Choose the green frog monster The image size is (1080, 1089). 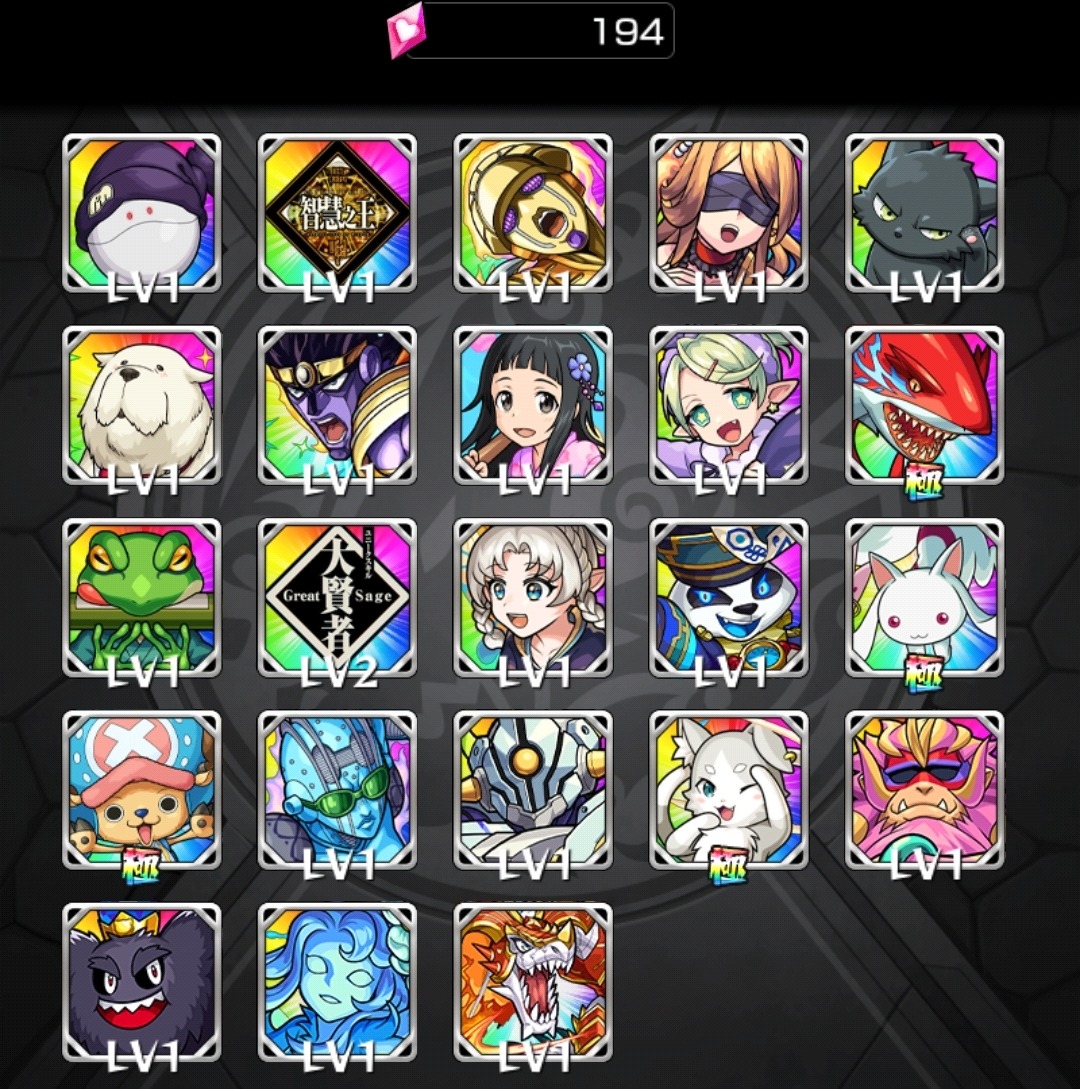[141, 597]
